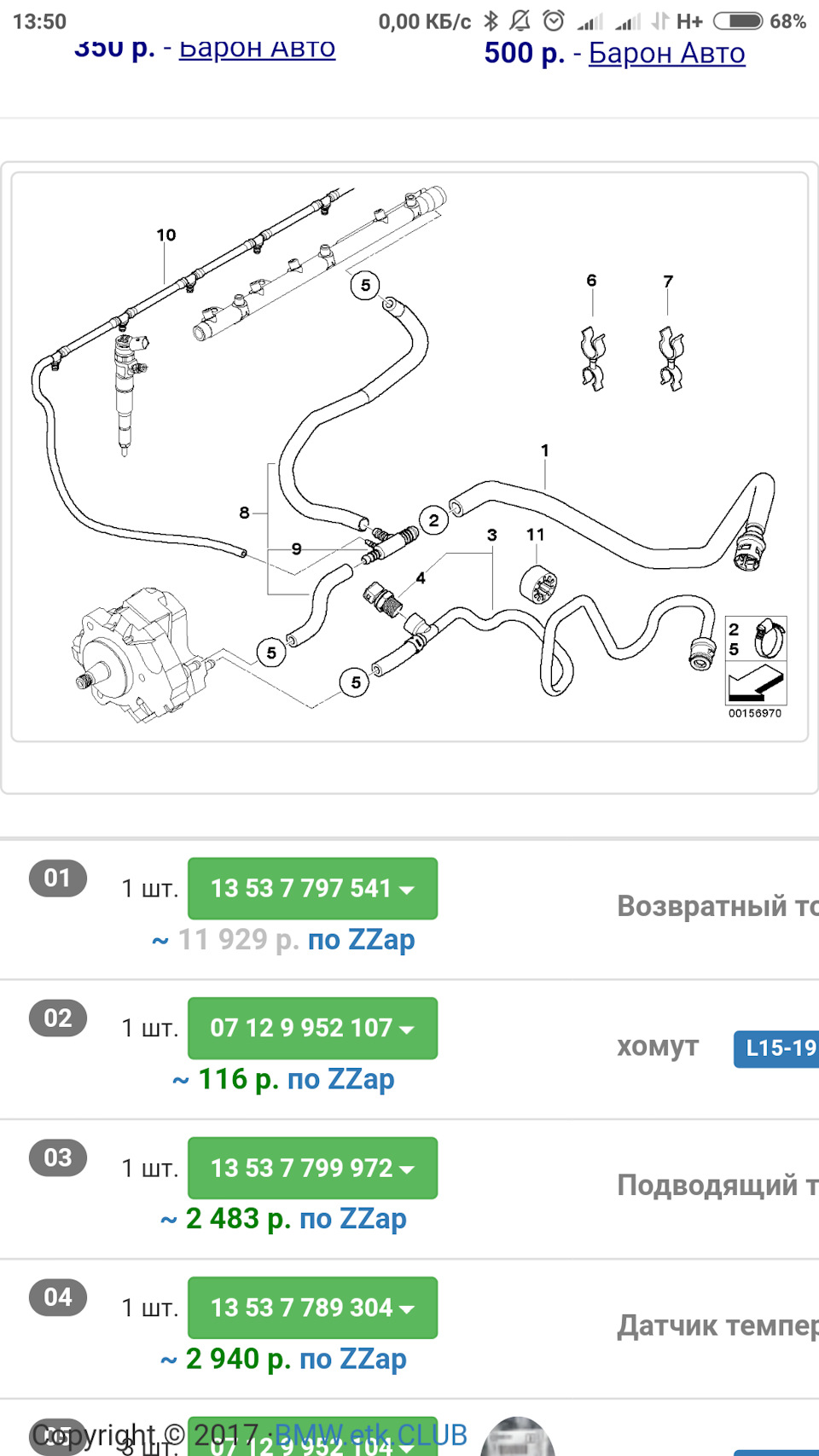Expand part number 13 53 7 799 972
Viewport: 819px width, 1456px height.
[x=312, y=1169]
